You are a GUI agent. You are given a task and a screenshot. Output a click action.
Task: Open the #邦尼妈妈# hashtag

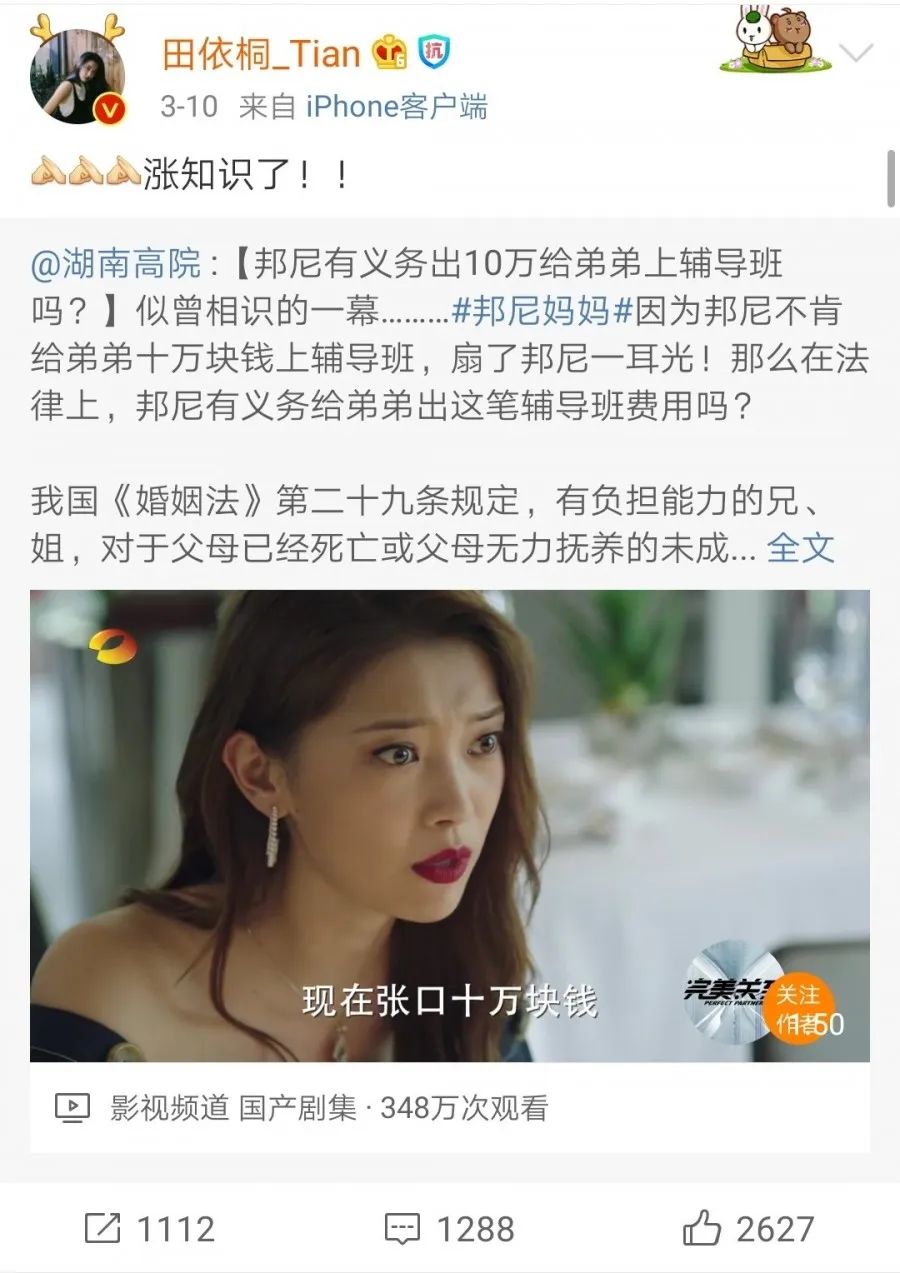pos(542,311)
